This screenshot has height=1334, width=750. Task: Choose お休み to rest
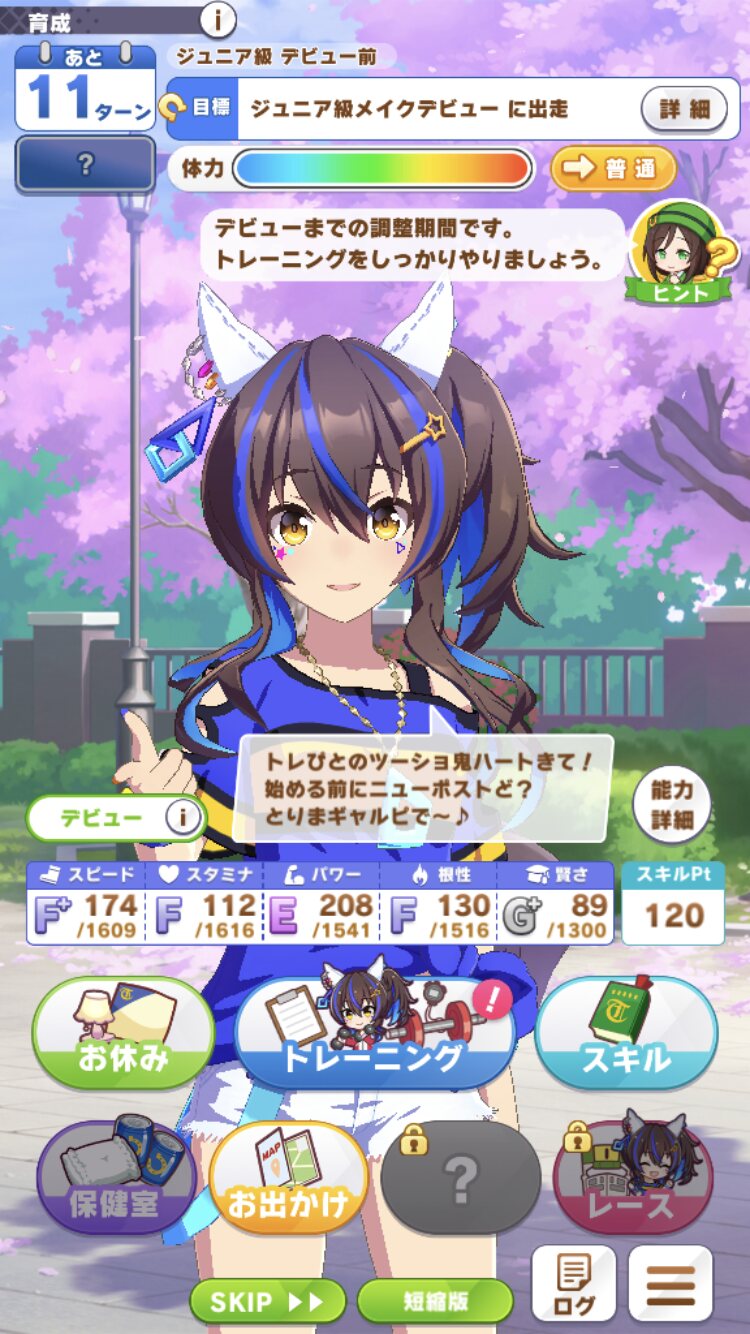click(x=123, y=1033)
